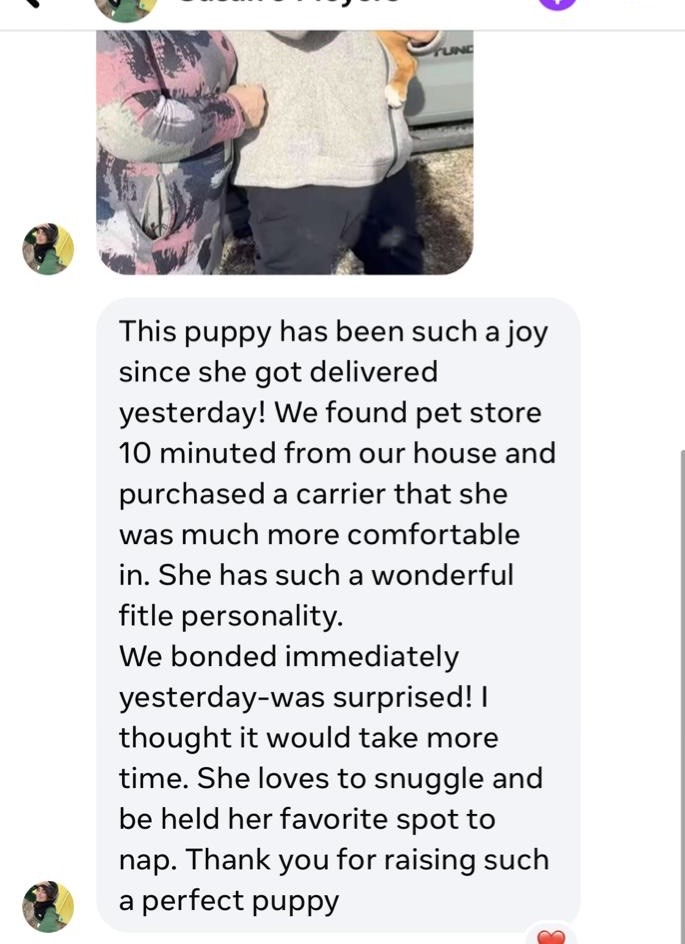
Task: Open the shared photo in the chat
Action: pos(284,152)
